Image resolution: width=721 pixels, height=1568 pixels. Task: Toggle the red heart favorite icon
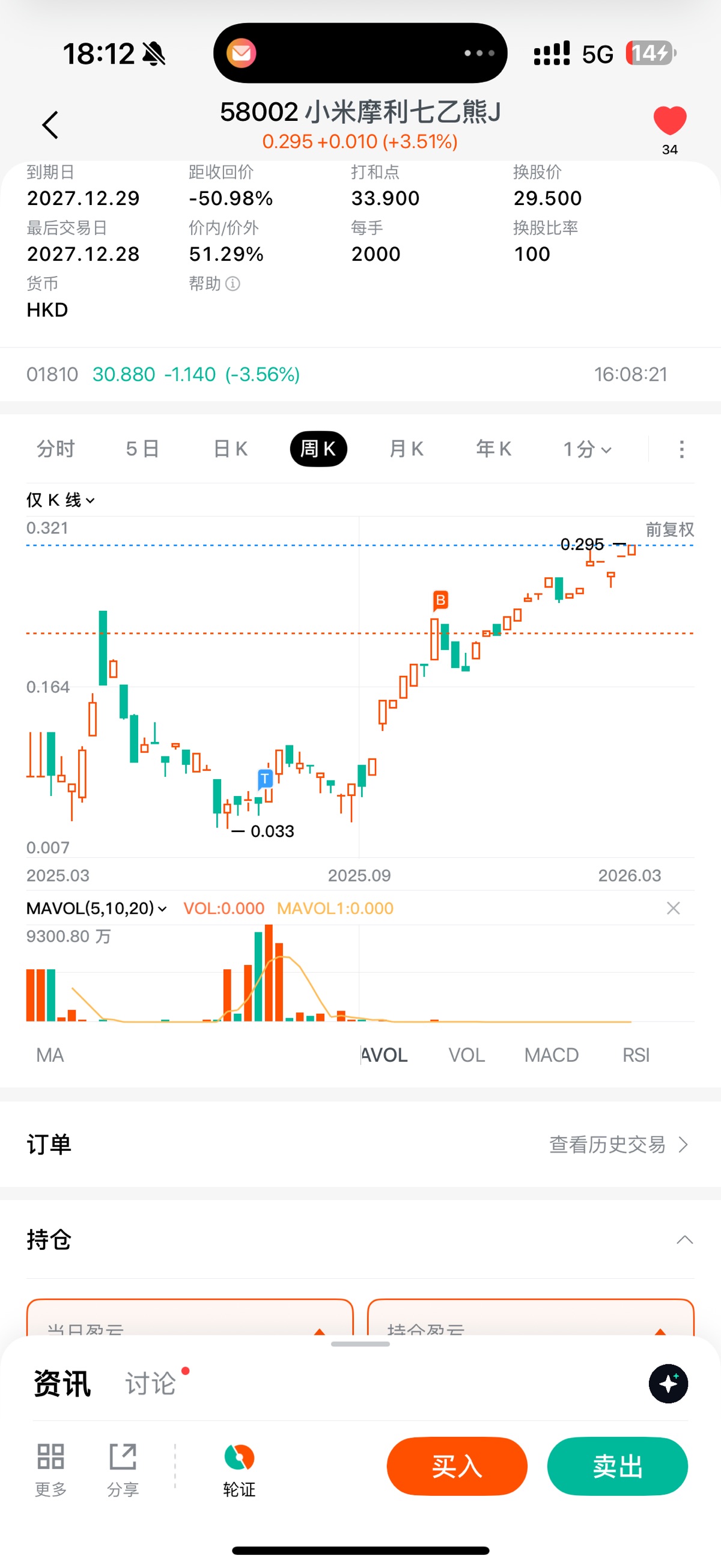669,120
